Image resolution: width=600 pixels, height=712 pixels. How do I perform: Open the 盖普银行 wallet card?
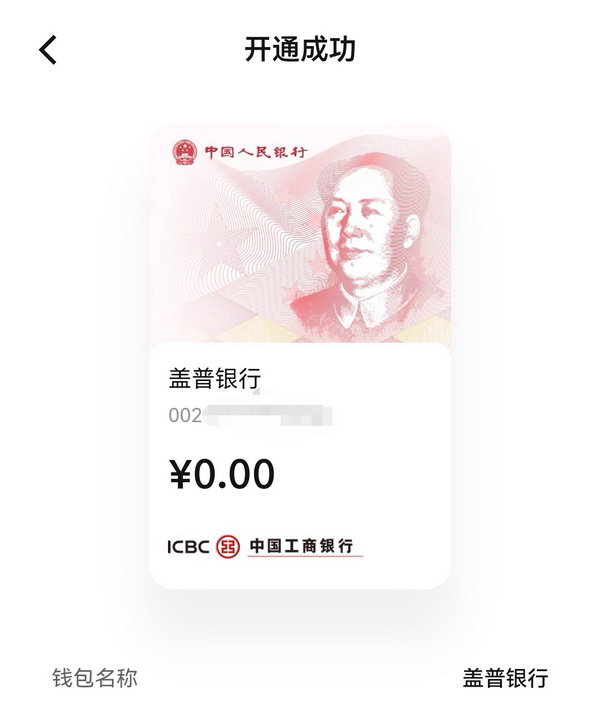[x=300, y=355]
